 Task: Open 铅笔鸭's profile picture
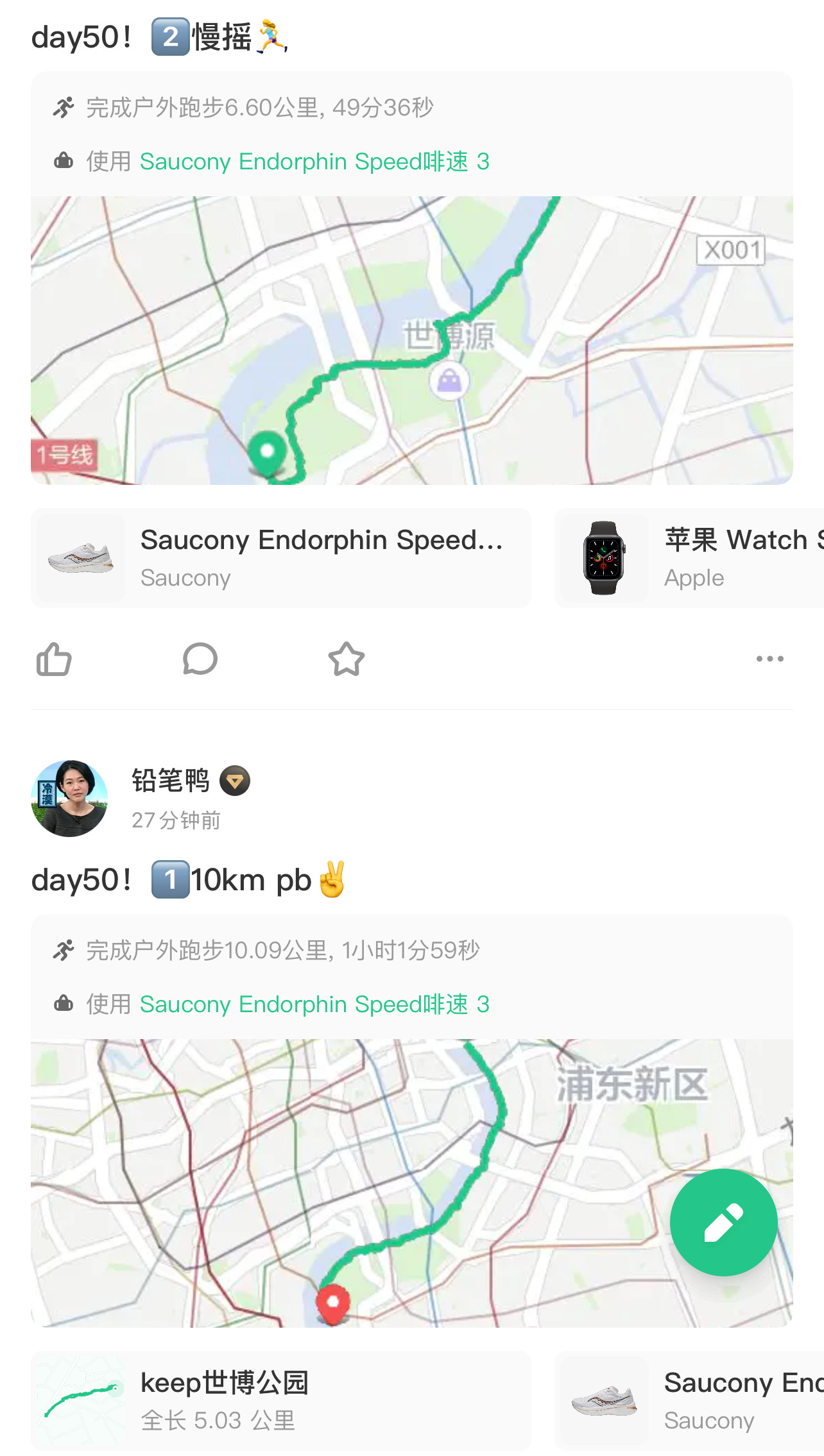coord(69,799)
